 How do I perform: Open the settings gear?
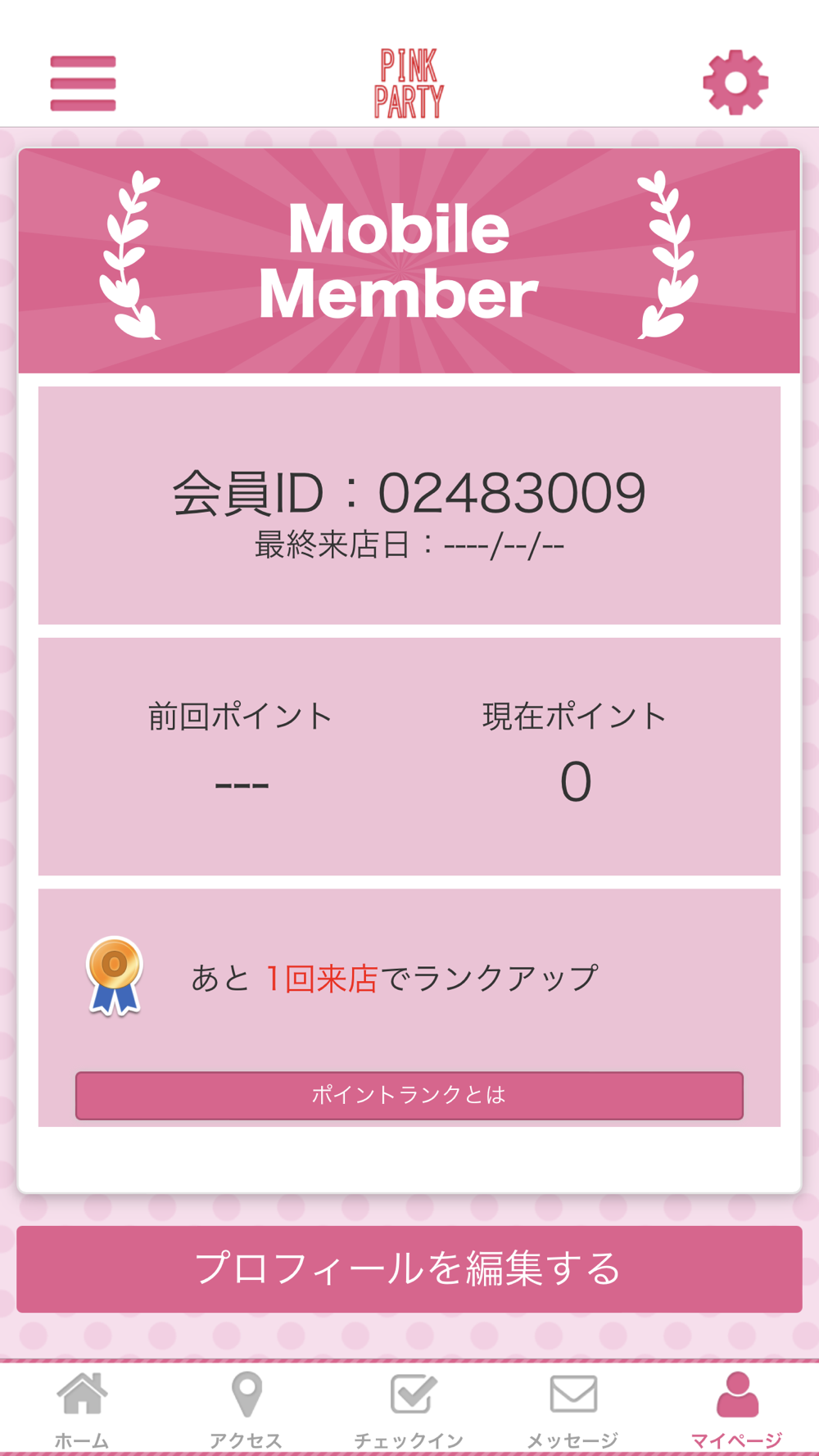pyautogui.click(x=735, y=83)
